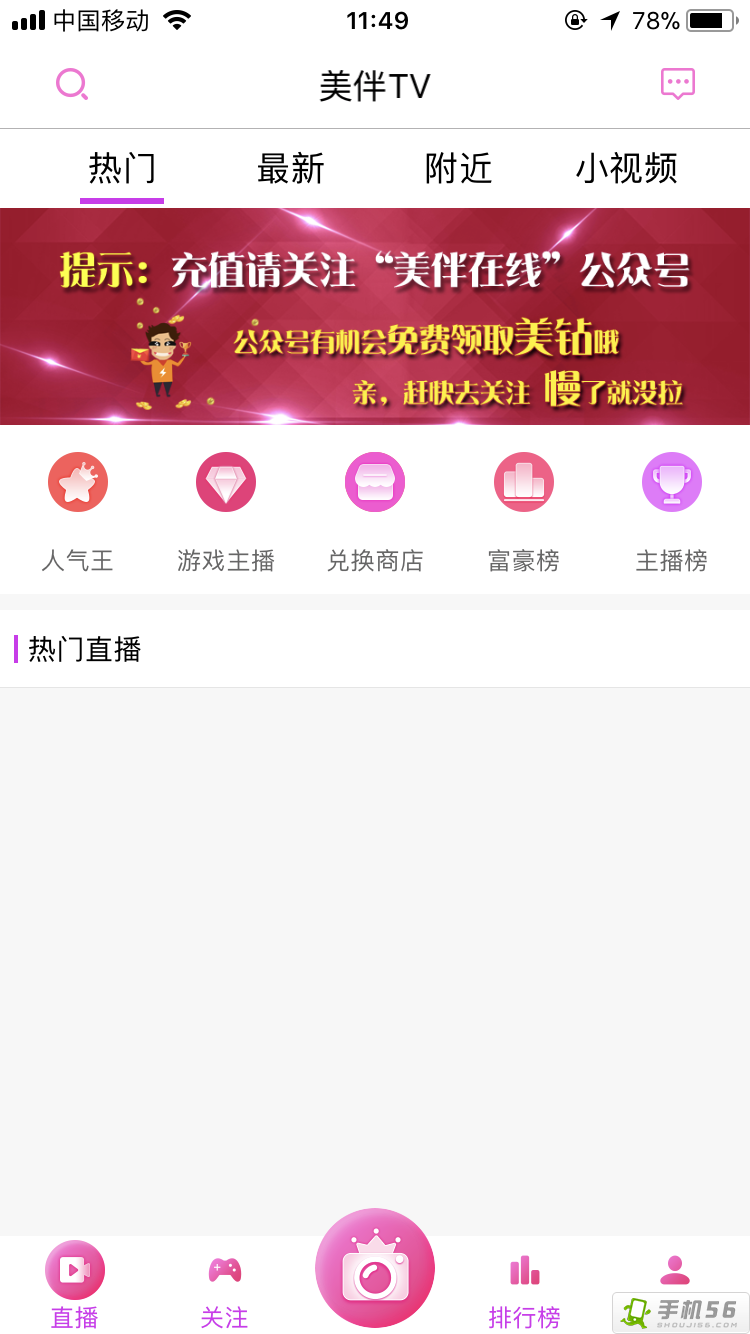Select the 附近 tab

tap(459, 168)
